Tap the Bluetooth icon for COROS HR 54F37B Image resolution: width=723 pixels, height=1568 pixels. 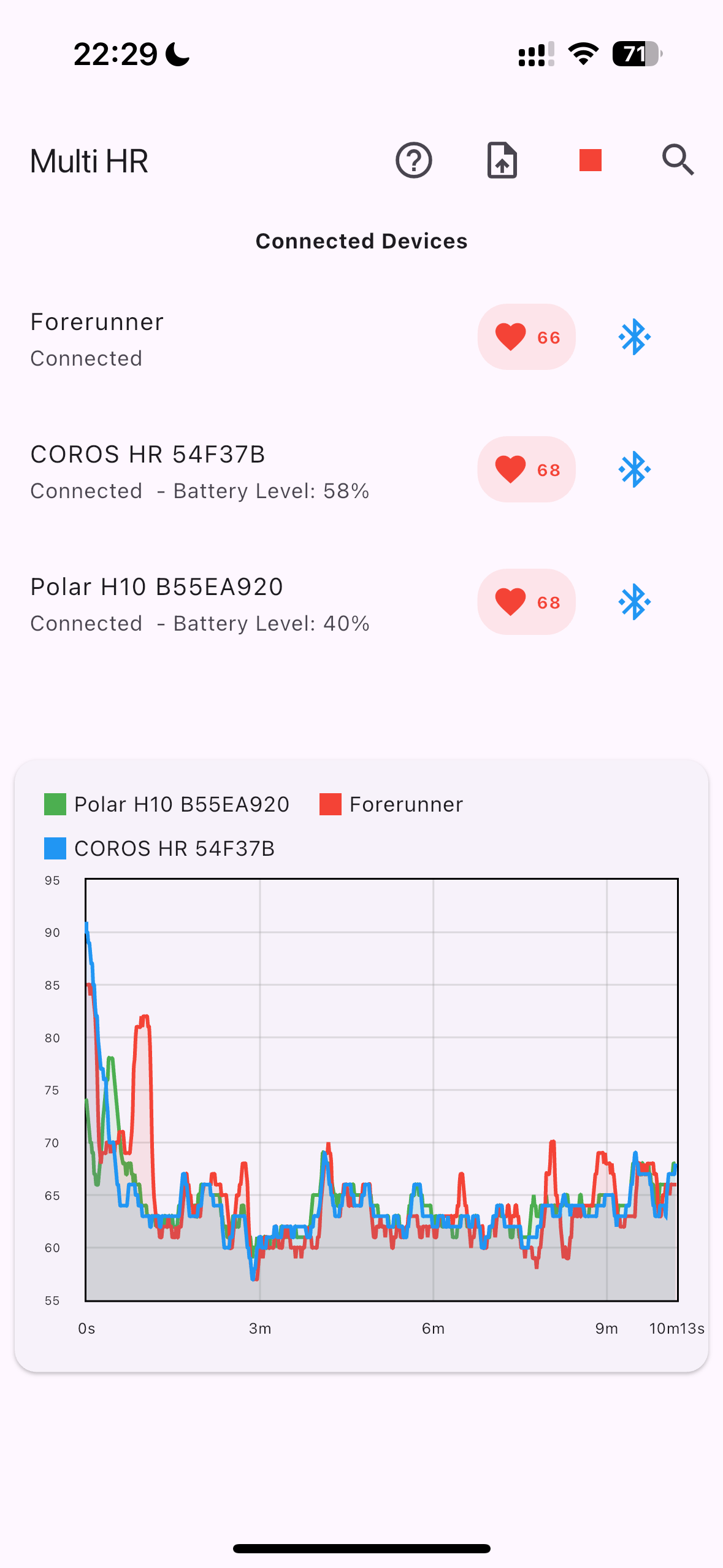(x=634, y=469)
